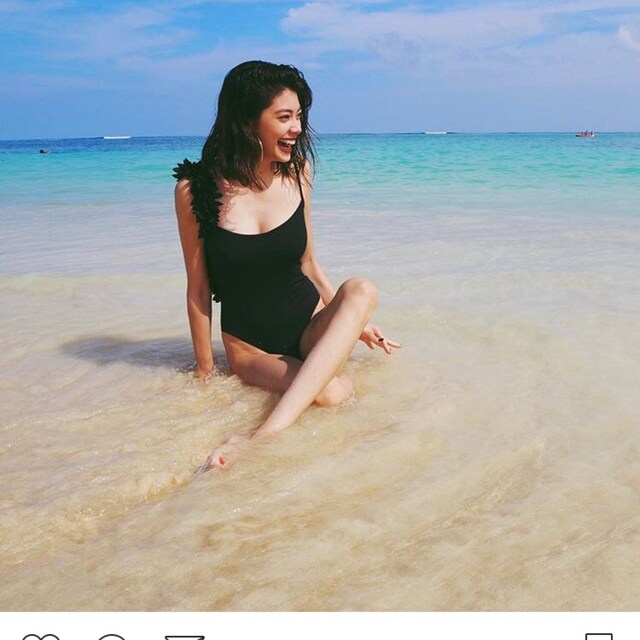Like this beach photo post
Viewport: 640px width, 640px height.
(x=40, y=637)
